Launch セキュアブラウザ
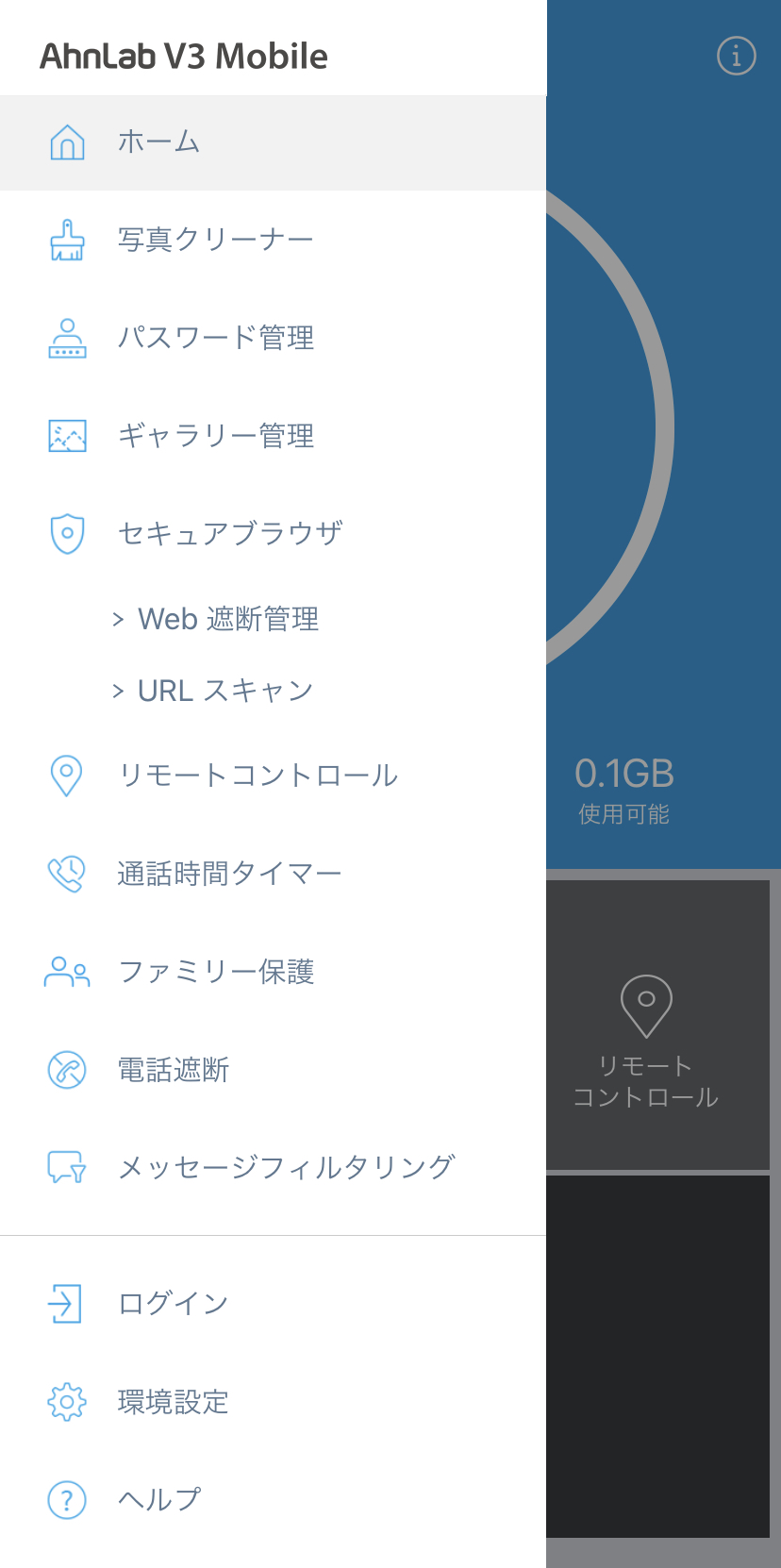 pos(273,533)
